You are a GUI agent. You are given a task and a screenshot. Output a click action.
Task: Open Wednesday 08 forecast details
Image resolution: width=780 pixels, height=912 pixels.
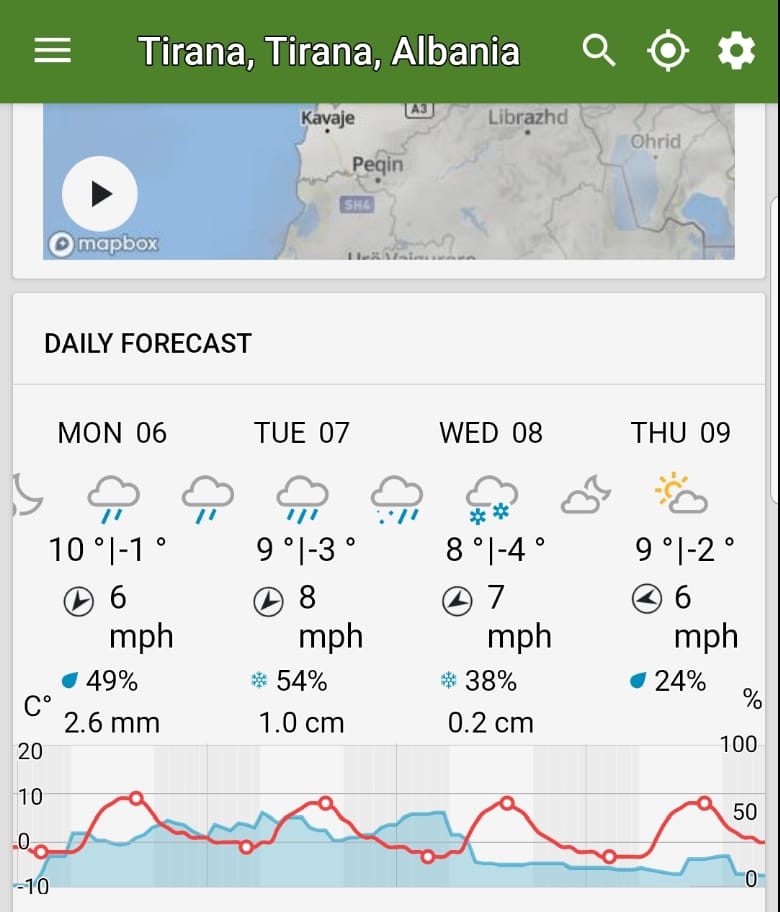click(x=490, y=433)
